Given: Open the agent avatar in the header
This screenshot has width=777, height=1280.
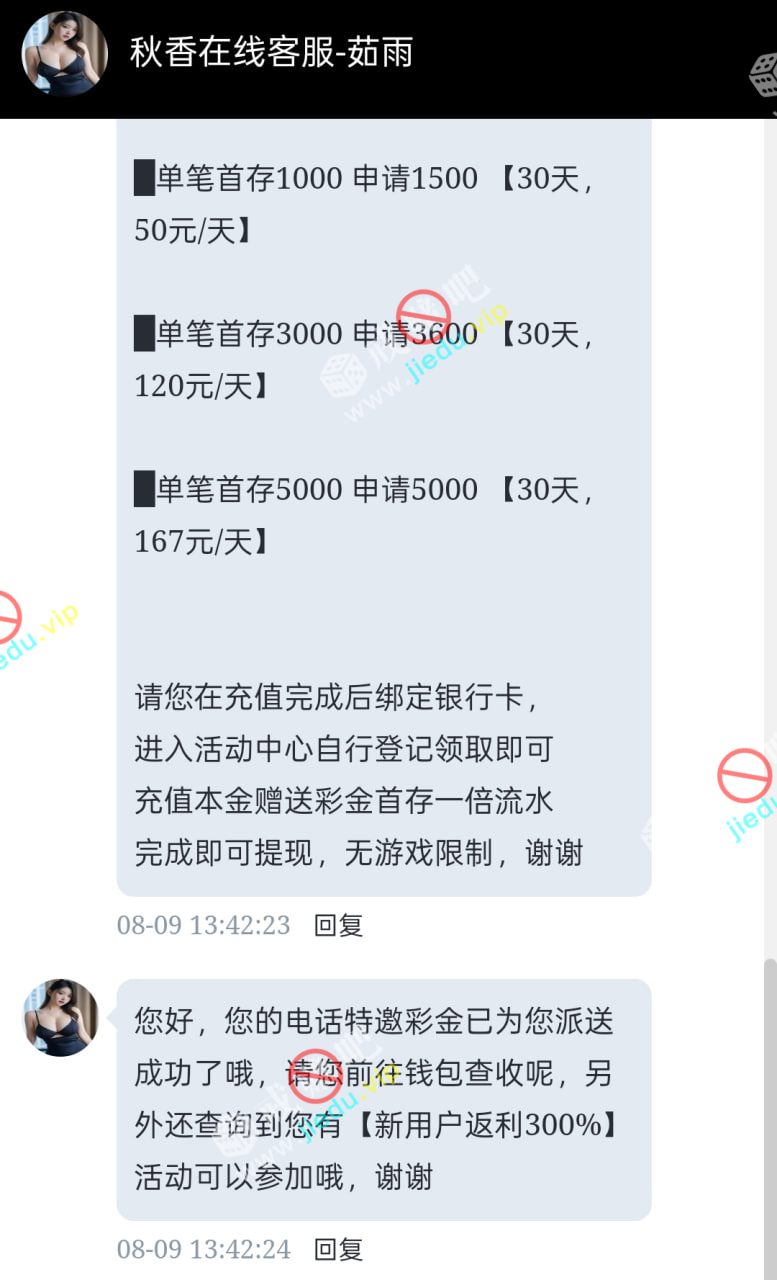Looking at the screenshot, I should [x=64, y=54].
